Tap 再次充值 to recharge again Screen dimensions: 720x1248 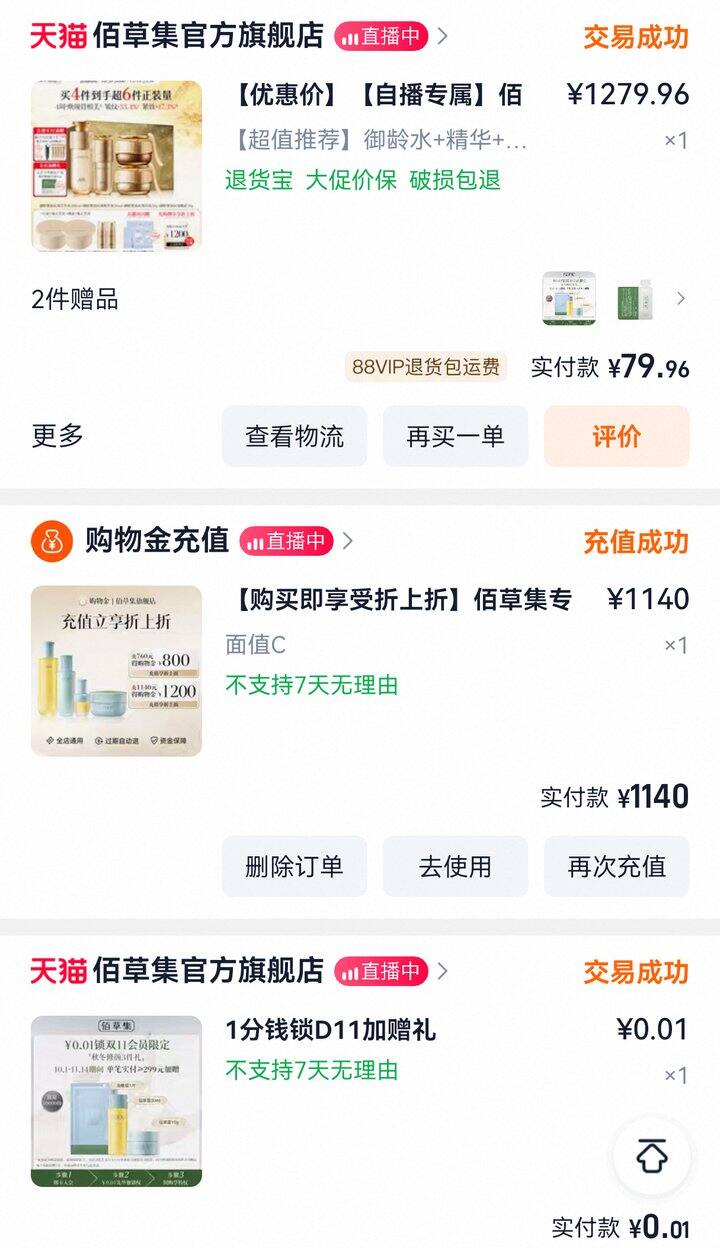pos(616,866)
